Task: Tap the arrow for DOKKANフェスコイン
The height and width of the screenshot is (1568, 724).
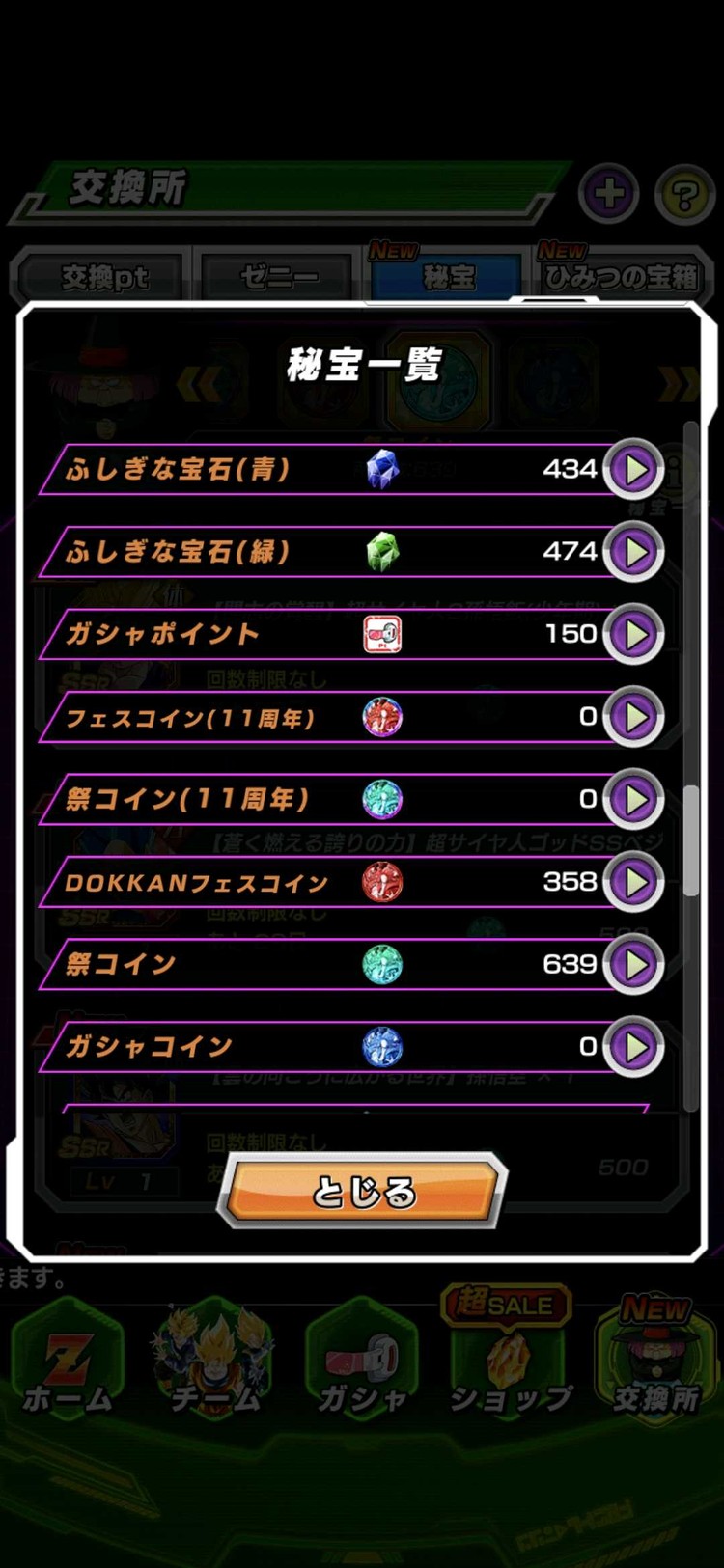Action: 634,882
